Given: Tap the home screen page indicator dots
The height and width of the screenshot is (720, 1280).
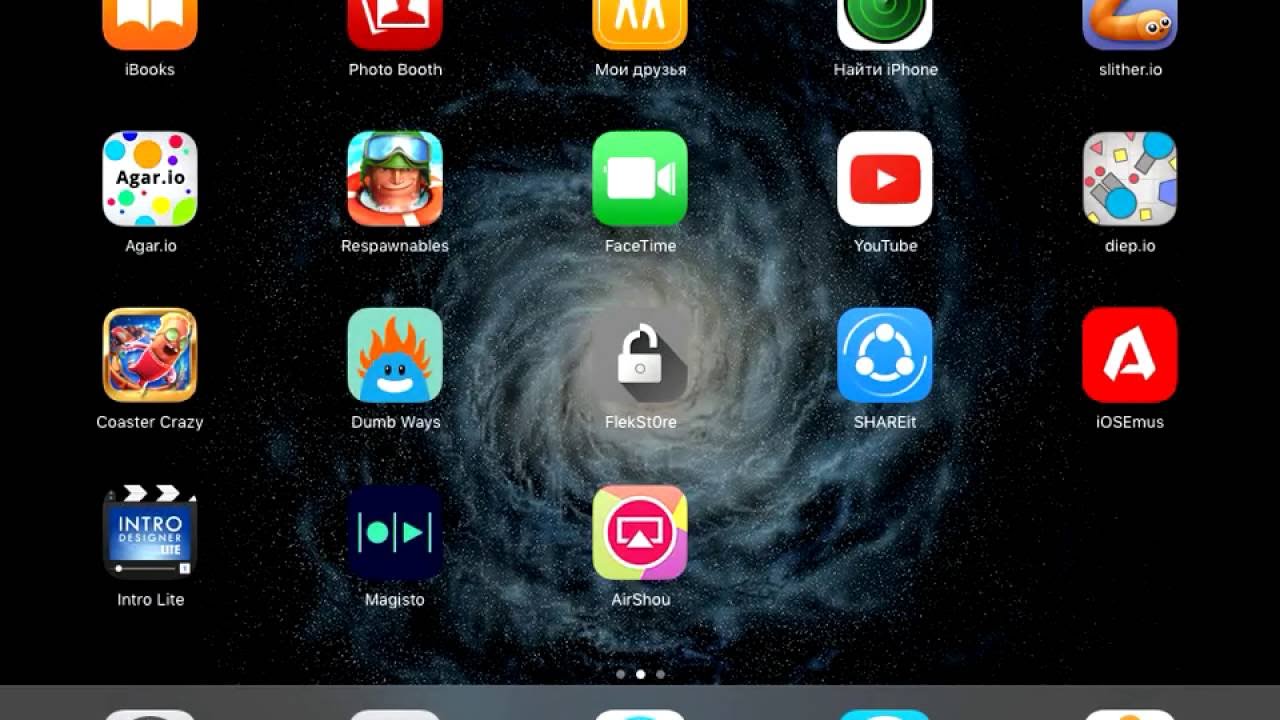Looking at the screenshot, I should (640, 674).
